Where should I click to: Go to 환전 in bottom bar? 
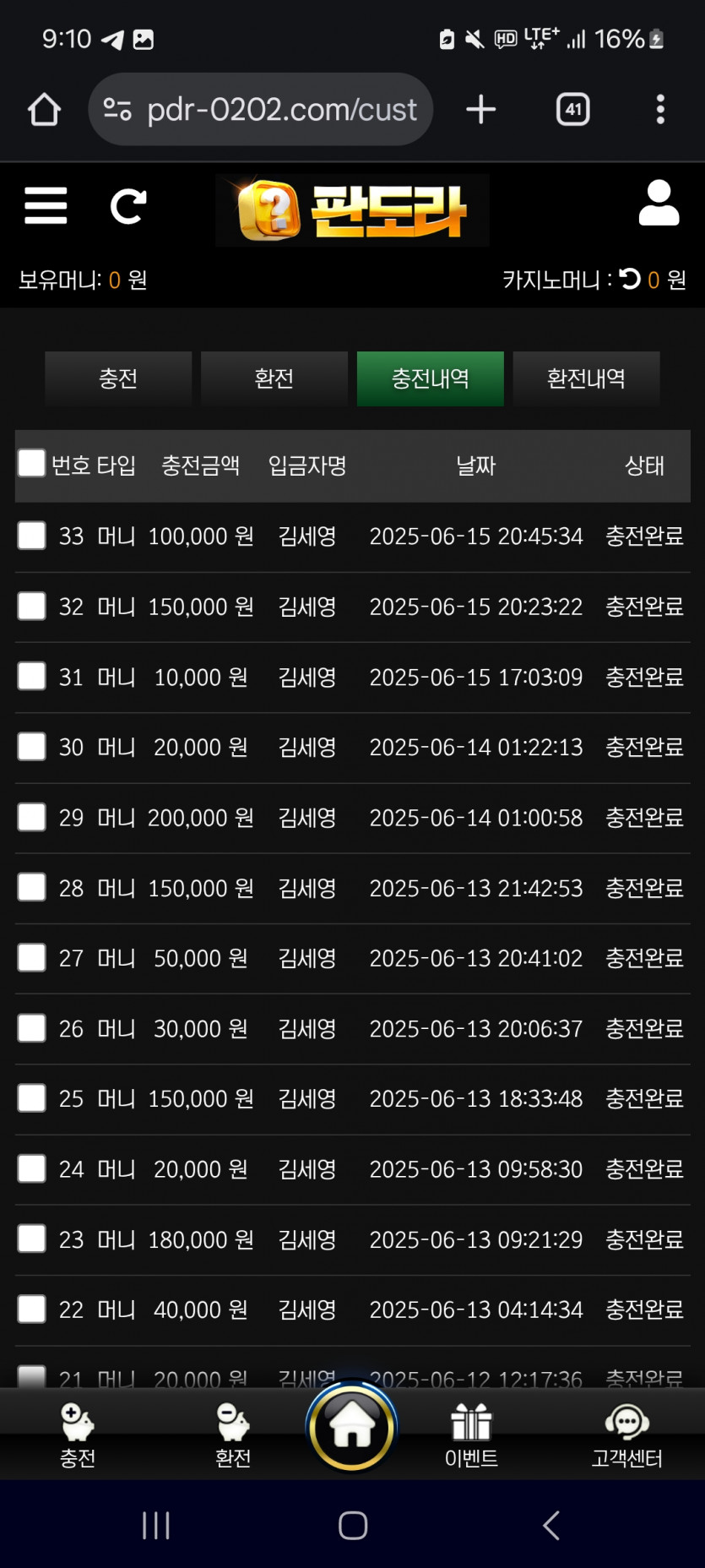(233, 1435)
